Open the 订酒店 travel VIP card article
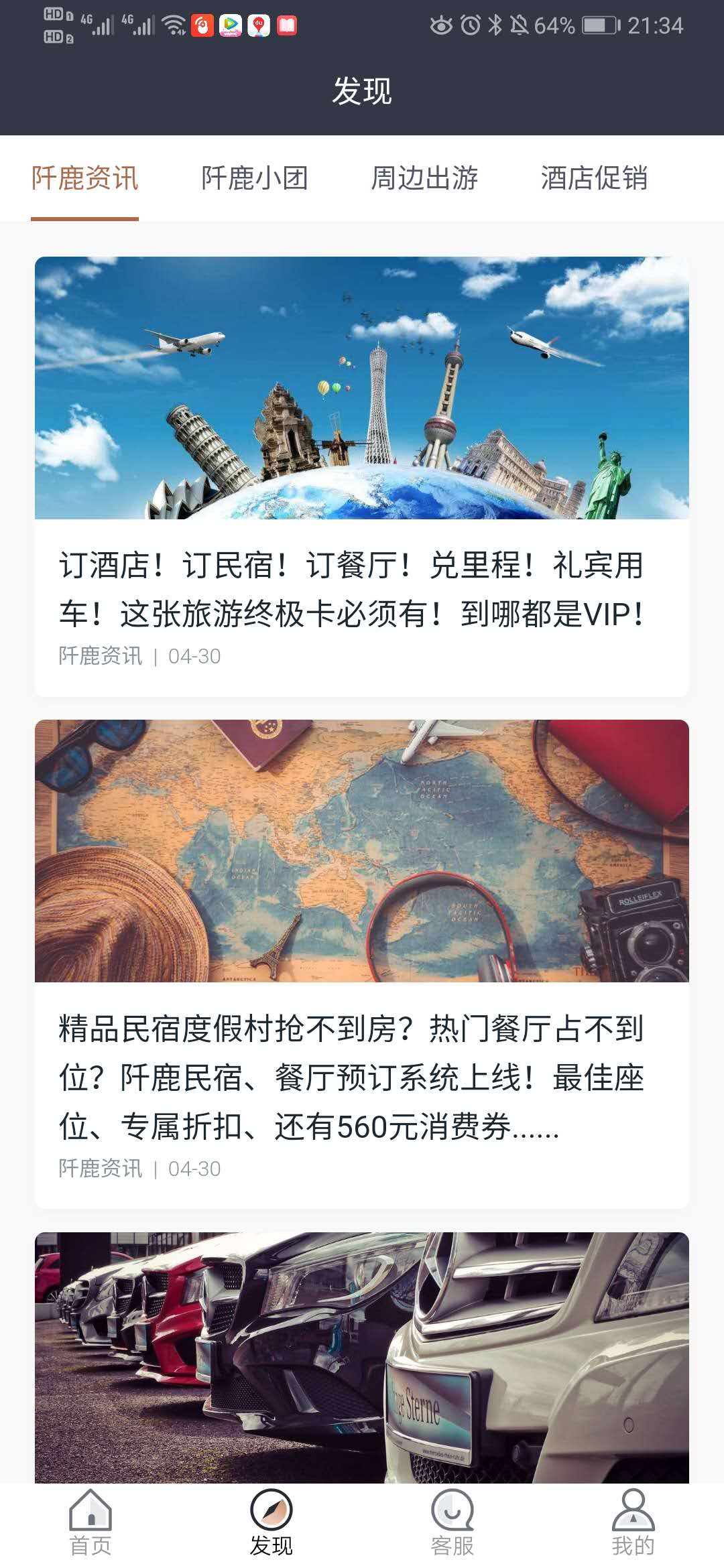Screen dimensions: 724x1568 click(x=362, y=588)
